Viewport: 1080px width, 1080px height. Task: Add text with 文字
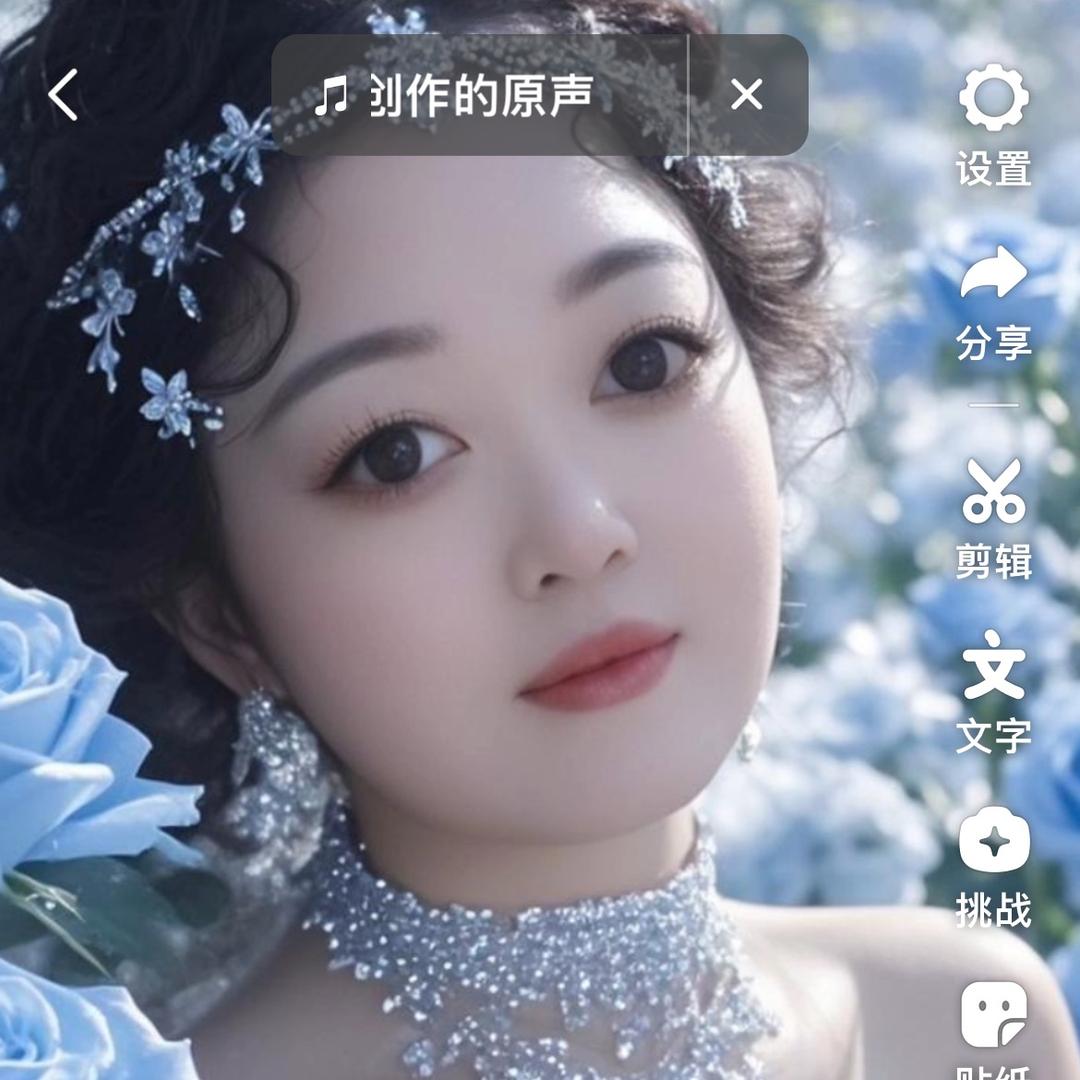coord(993,692)
